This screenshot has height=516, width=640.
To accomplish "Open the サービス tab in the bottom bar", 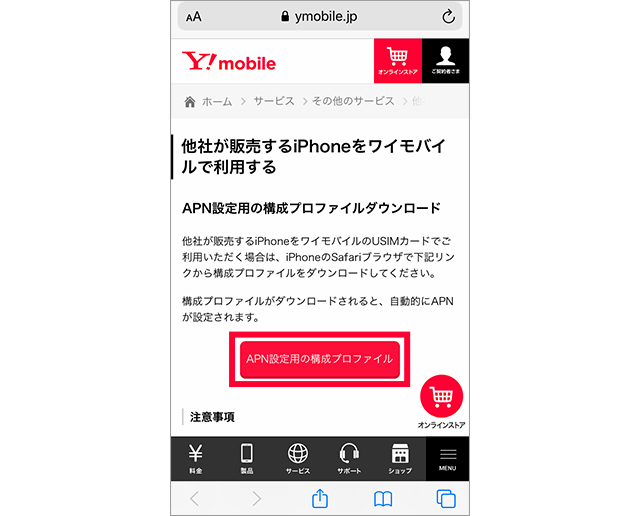I will coord(298,459).
